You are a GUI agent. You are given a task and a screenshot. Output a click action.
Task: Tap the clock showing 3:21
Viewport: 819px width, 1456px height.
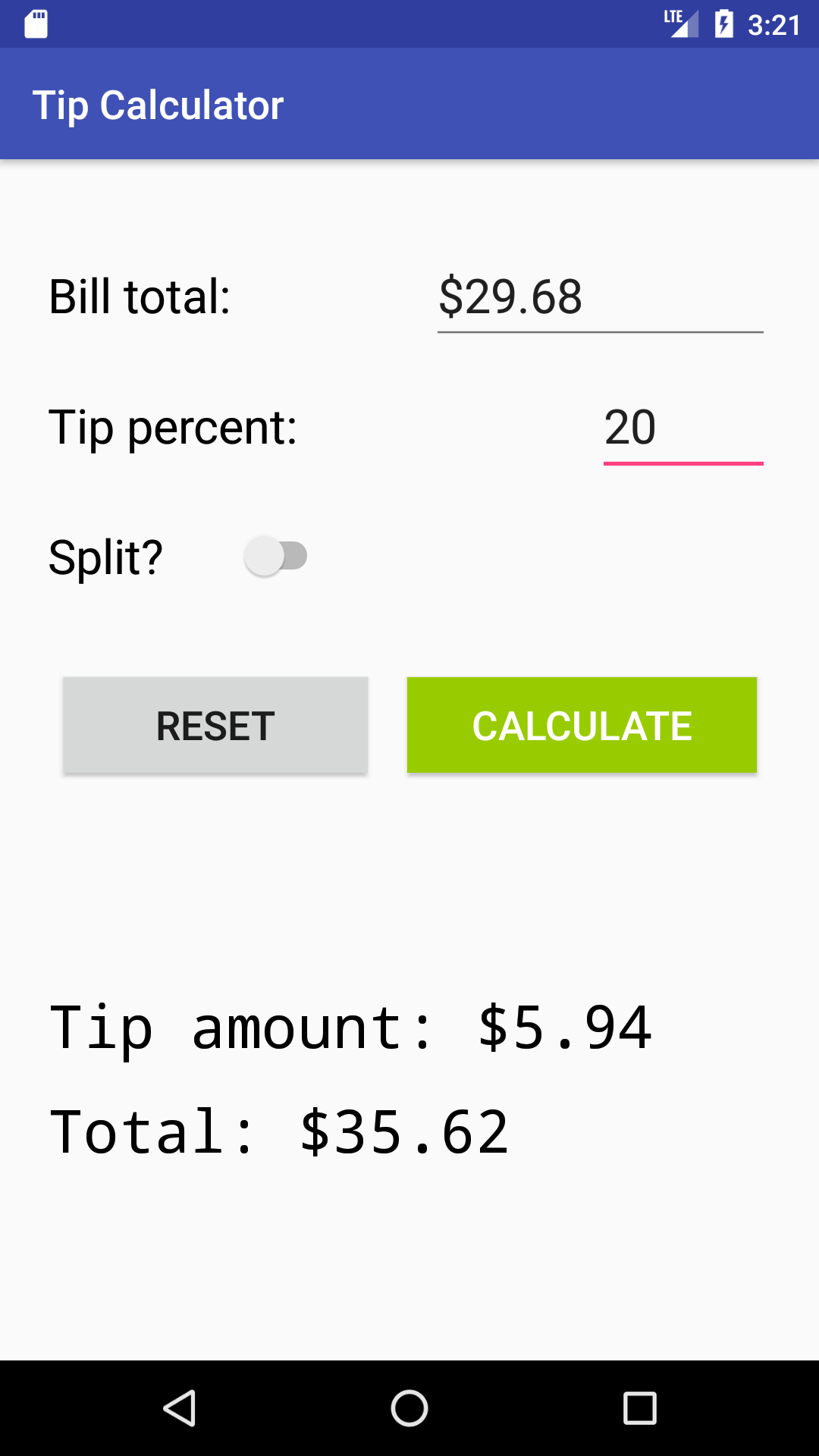(x=775, y=23)
